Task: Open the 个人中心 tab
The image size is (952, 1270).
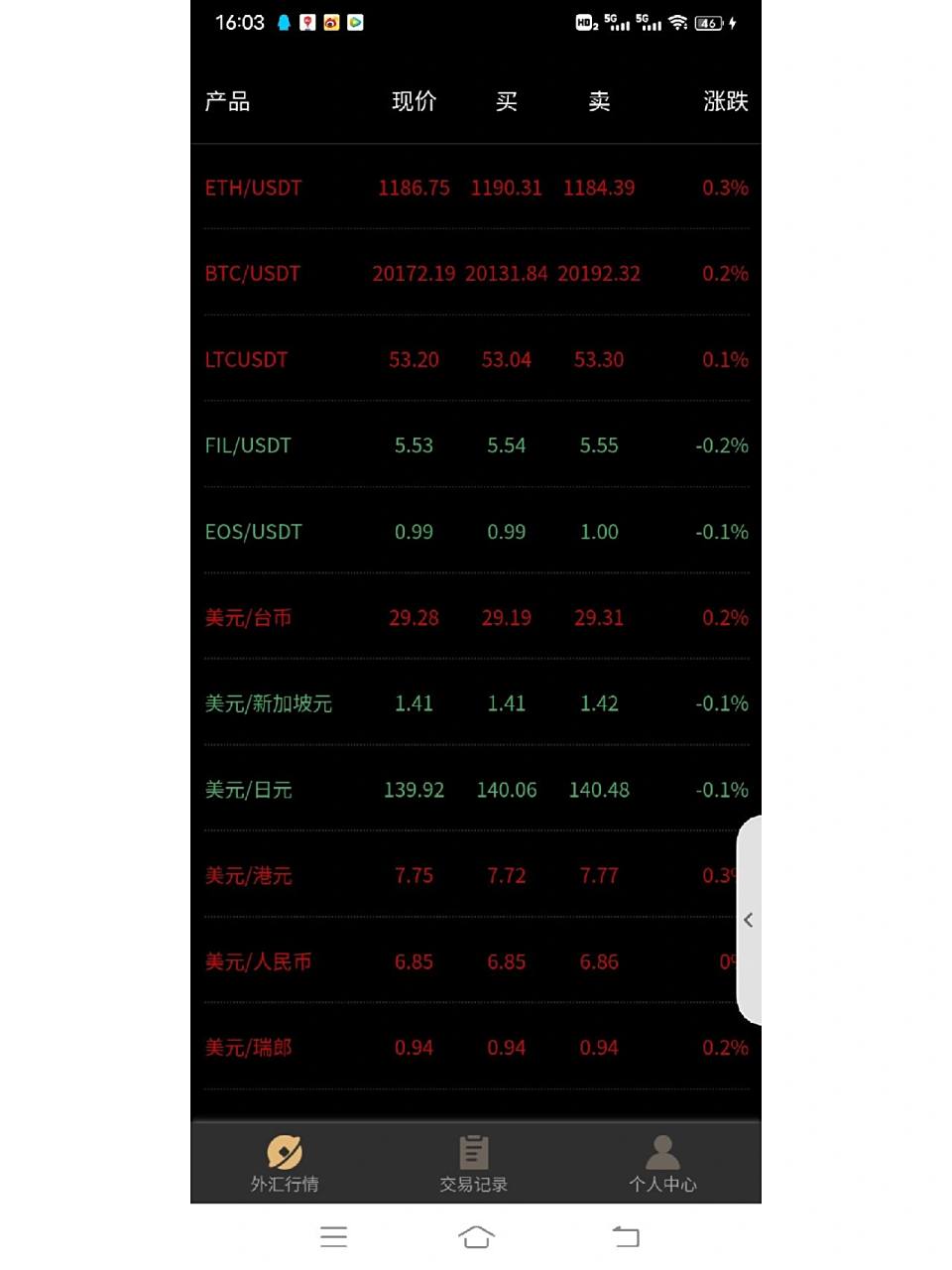Action: click(662, 1163)
